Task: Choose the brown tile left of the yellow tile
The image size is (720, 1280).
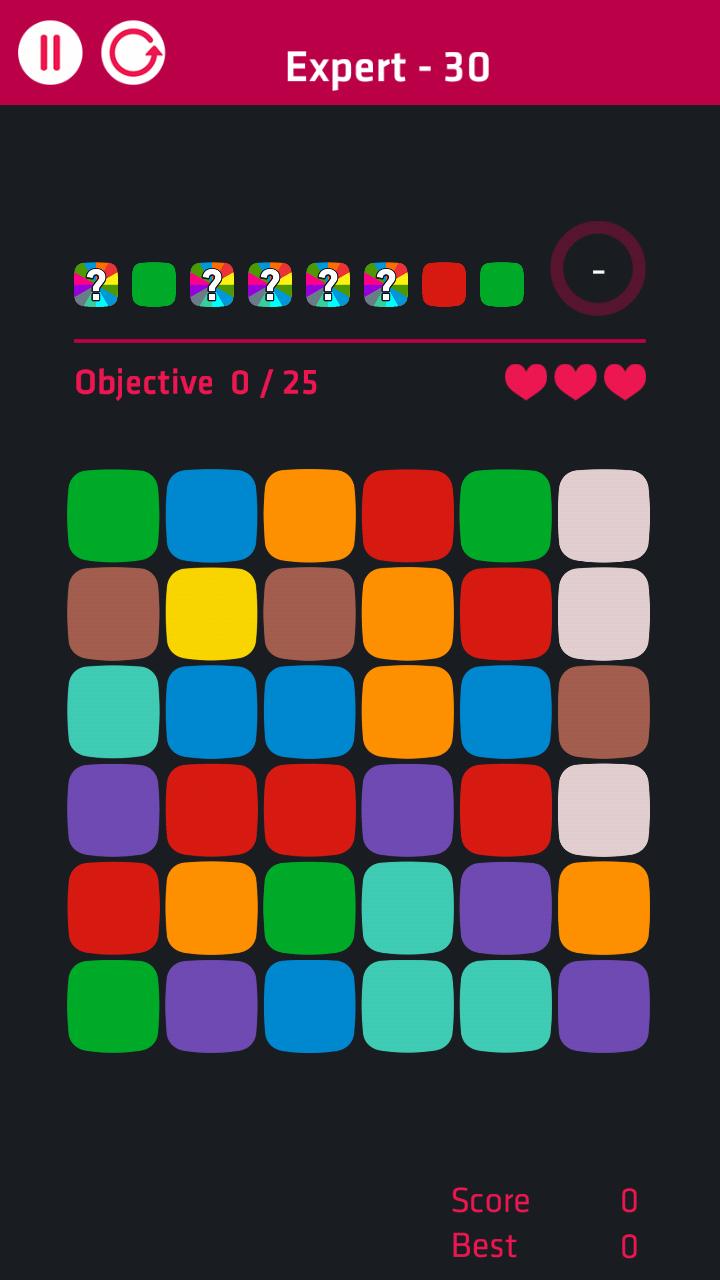Action: 113,614
